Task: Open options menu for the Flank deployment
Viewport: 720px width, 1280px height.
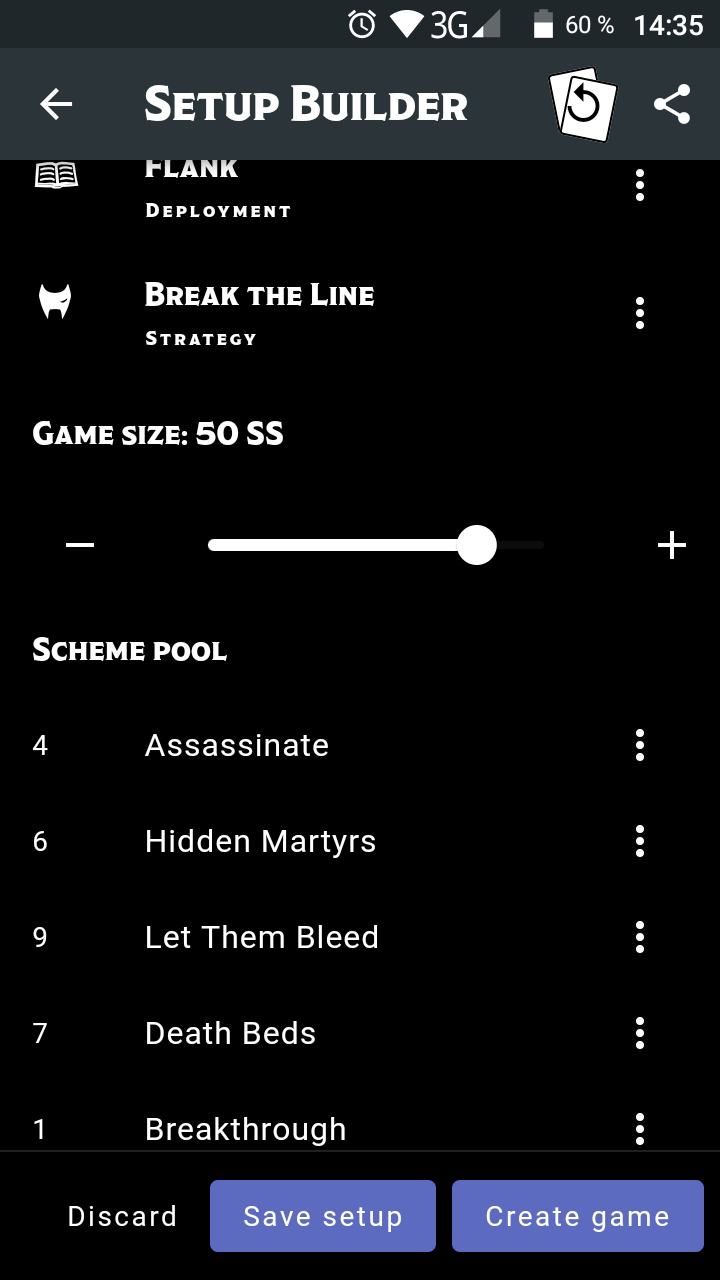Action: point(639,185)
